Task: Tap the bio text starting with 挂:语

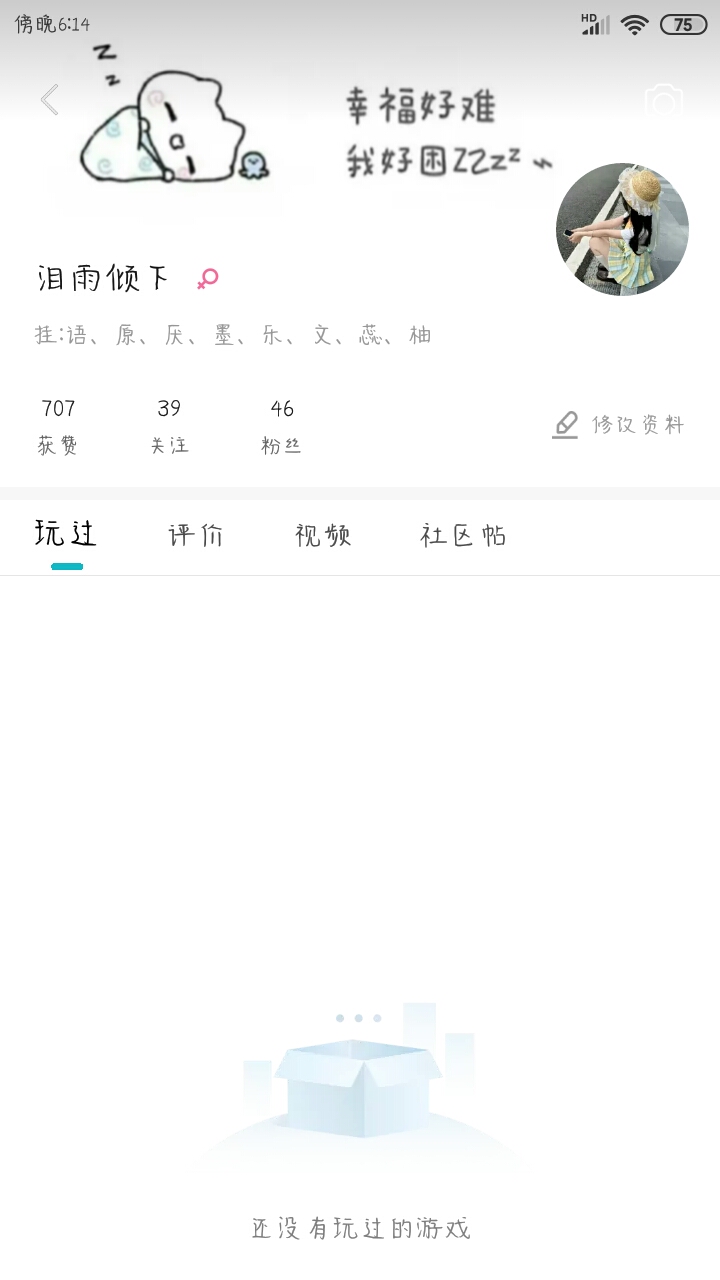Action: pos(232,334)
